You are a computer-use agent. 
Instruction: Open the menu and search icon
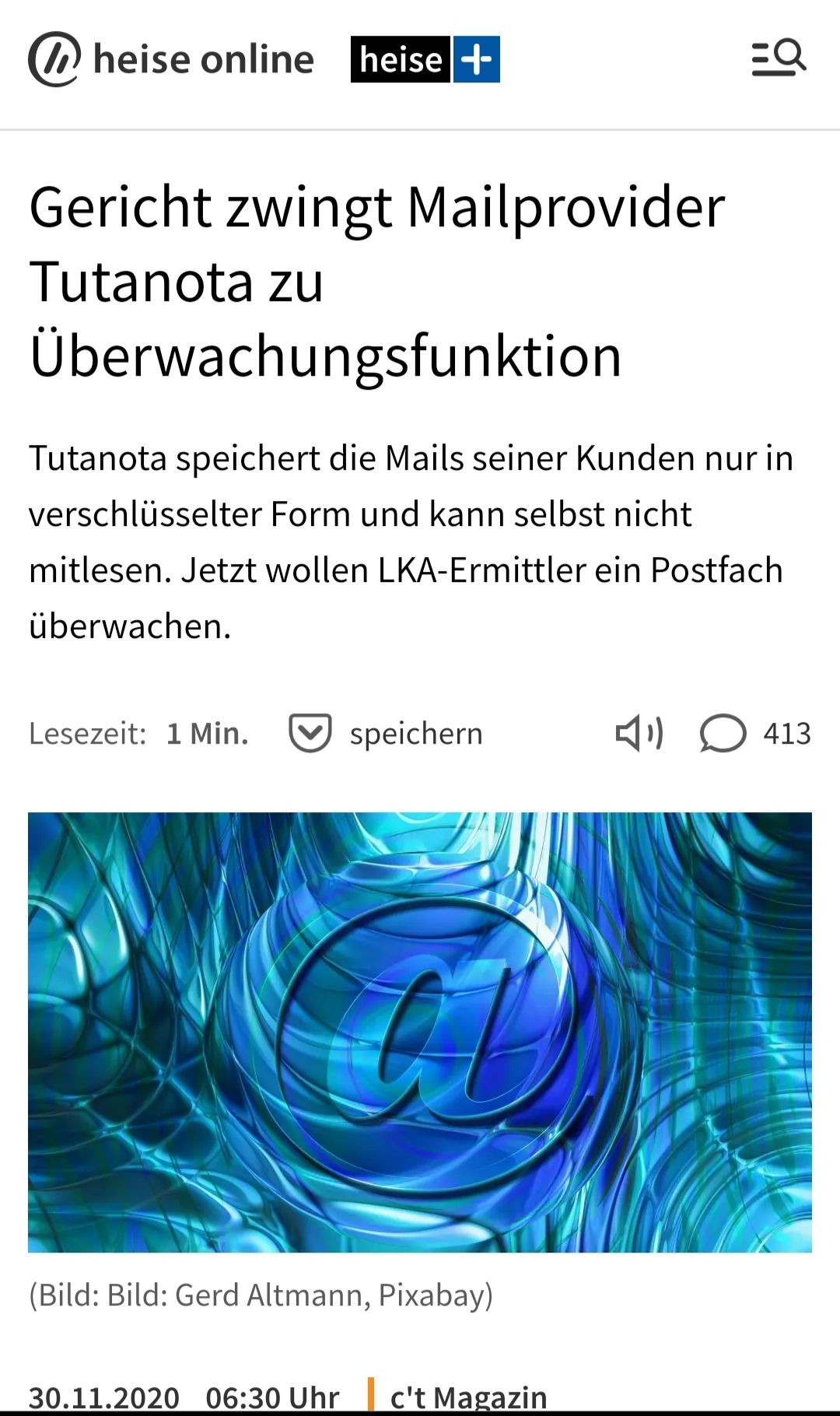(778, 58)
